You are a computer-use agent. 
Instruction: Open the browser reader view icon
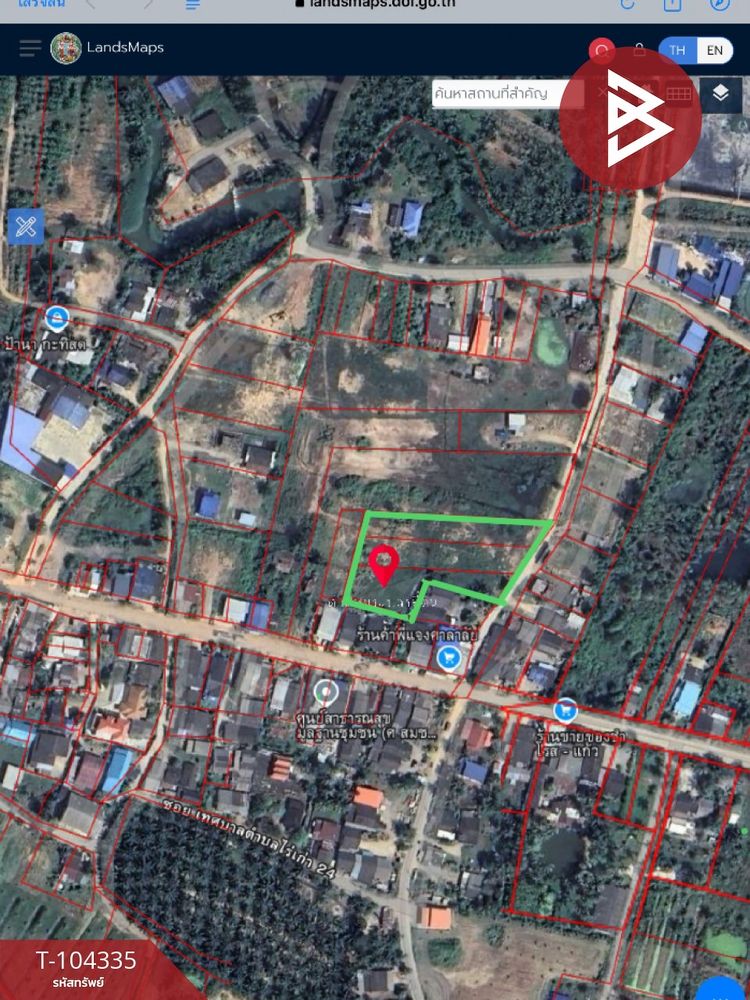(193, 4)
